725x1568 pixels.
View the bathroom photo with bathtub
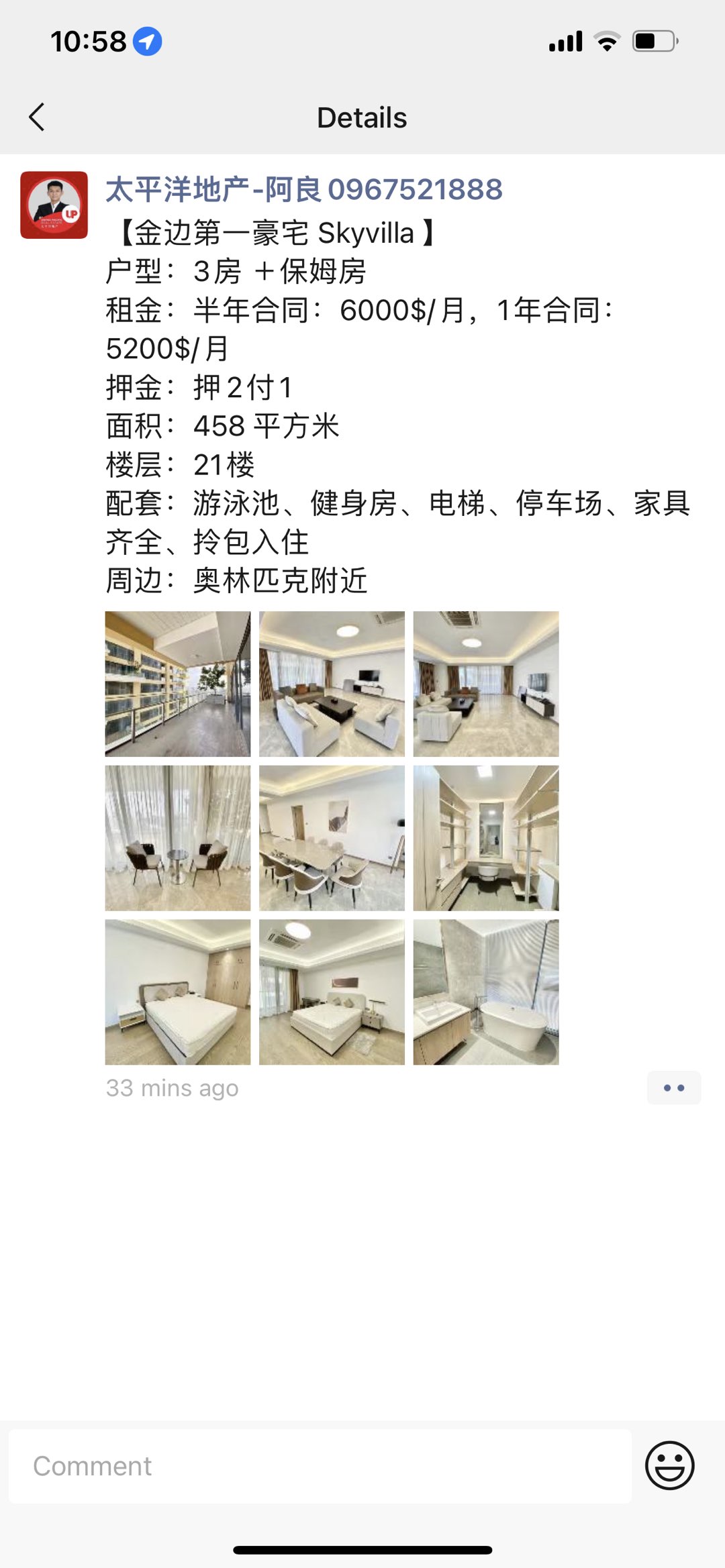tap(486, 992)
